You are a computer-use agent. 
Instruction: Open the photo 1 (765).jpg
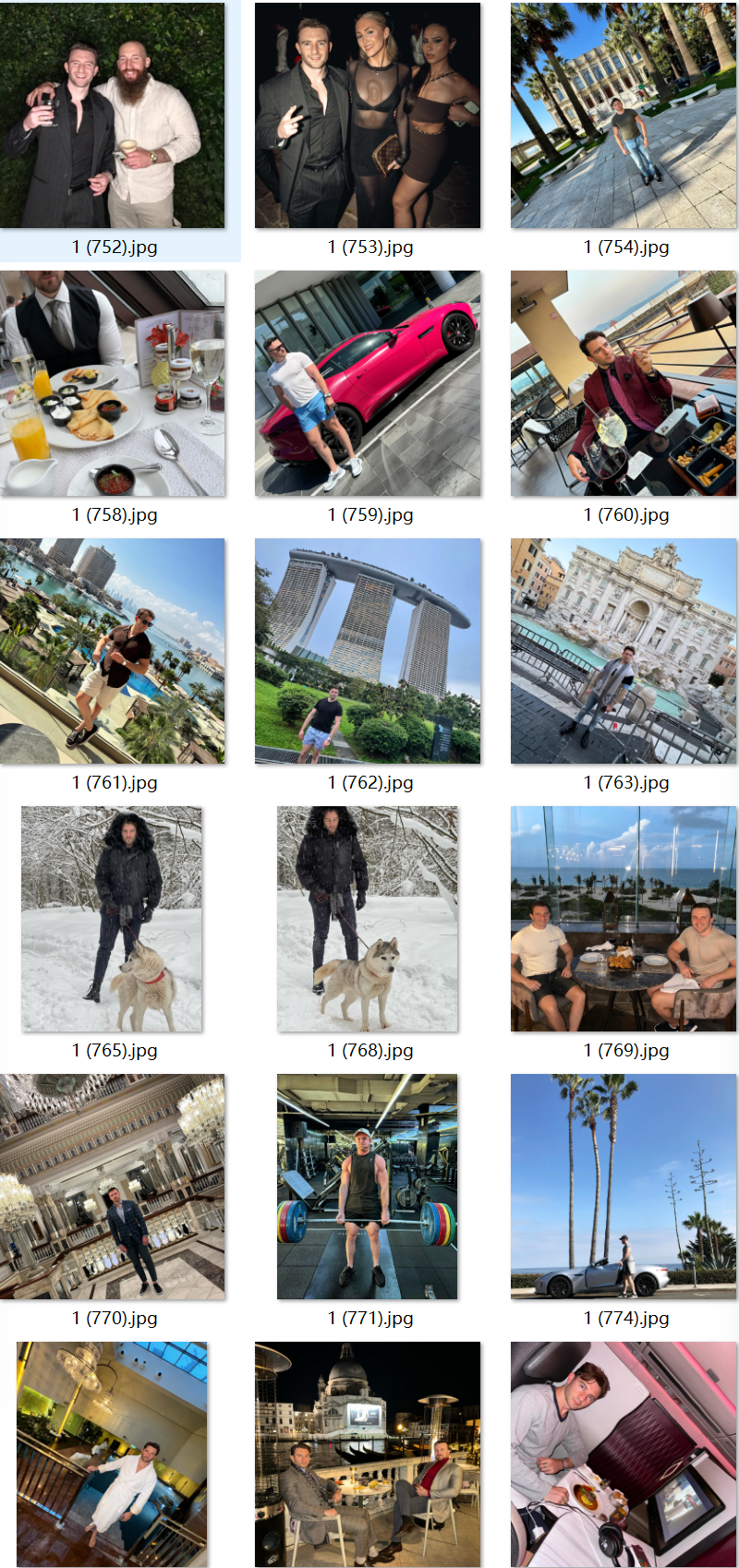[112, 919]
